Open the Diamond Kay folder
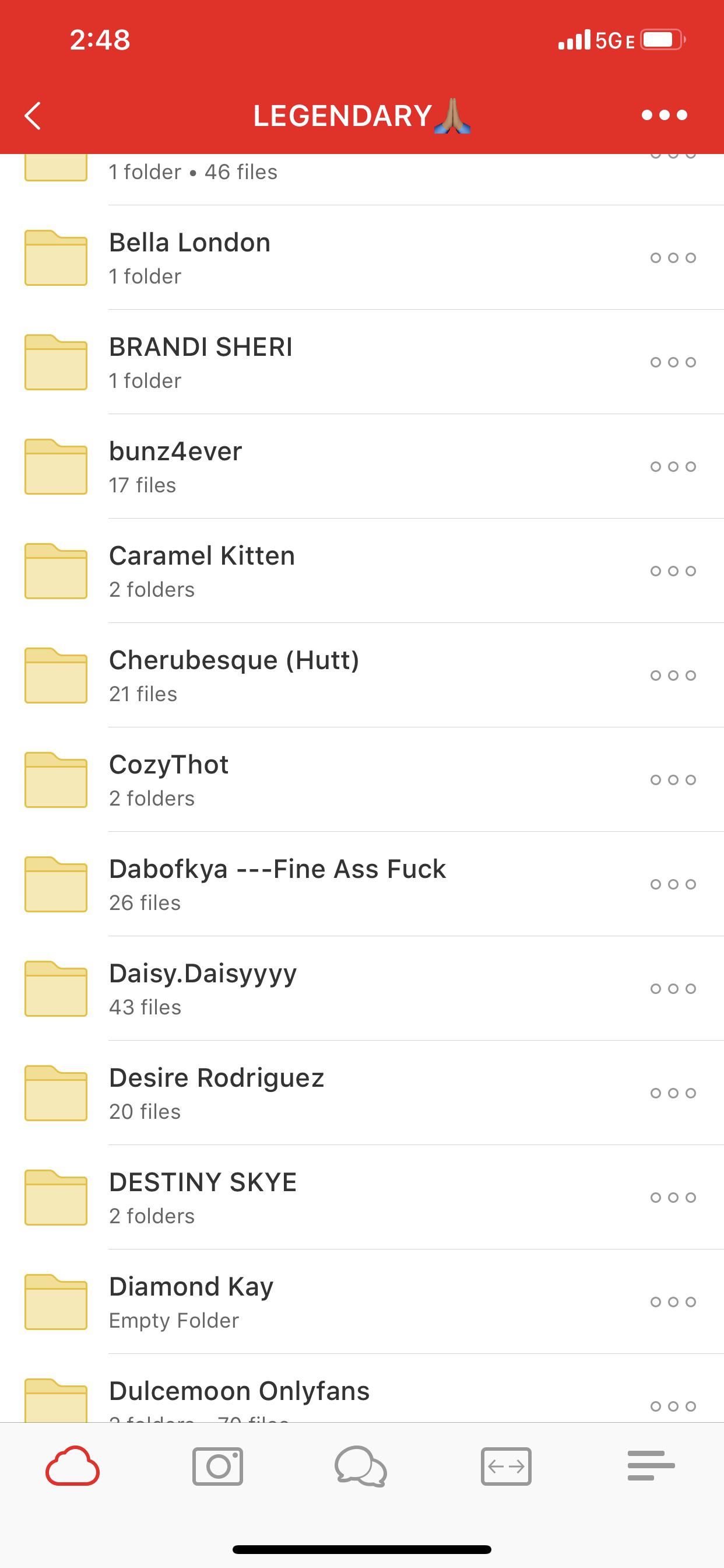This screenshot has height=1568, width=724. click(191, 1301)
